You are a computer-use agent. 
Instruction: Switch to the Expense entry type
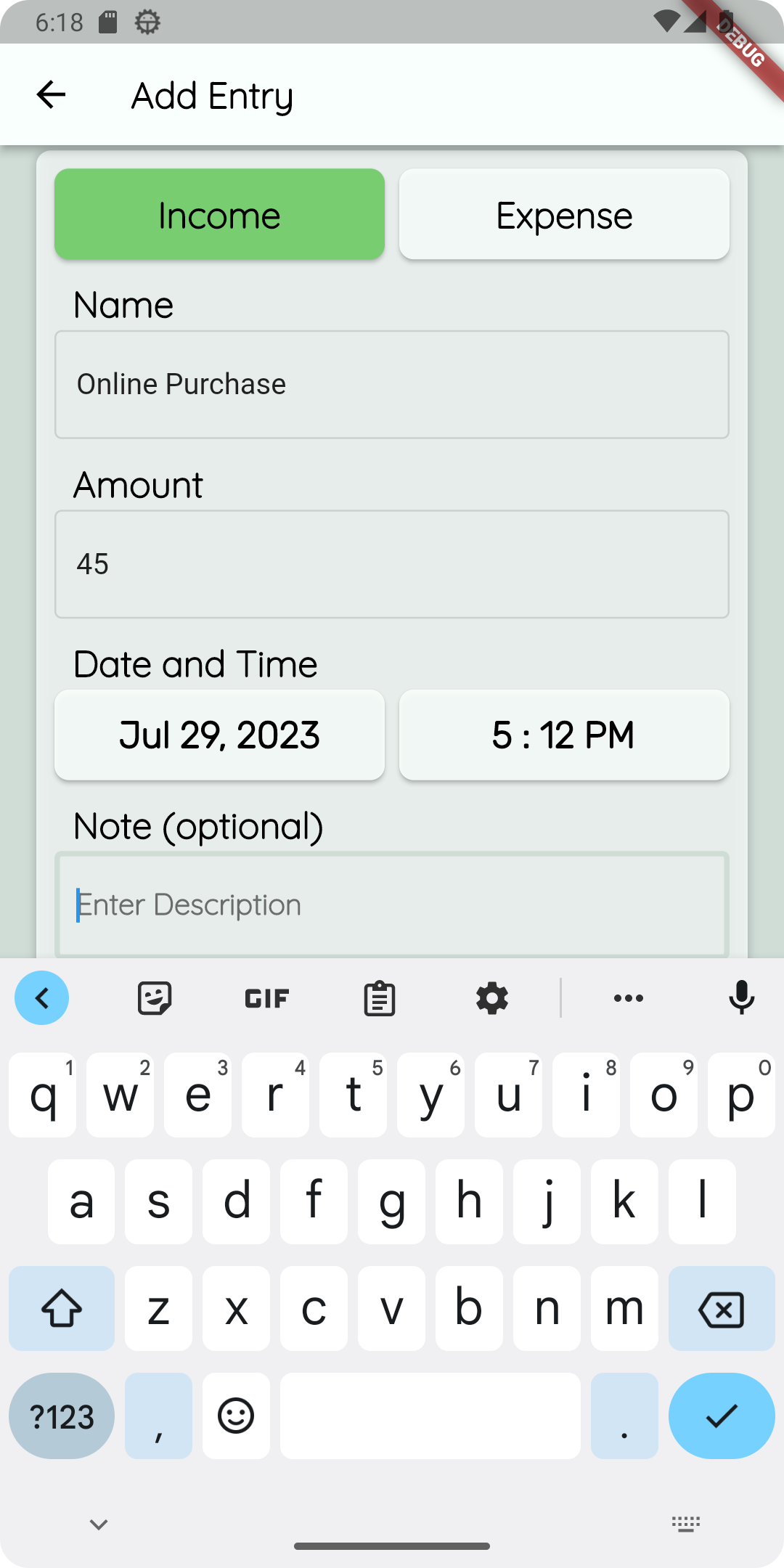pyautogui.click(x=564, y=214)
